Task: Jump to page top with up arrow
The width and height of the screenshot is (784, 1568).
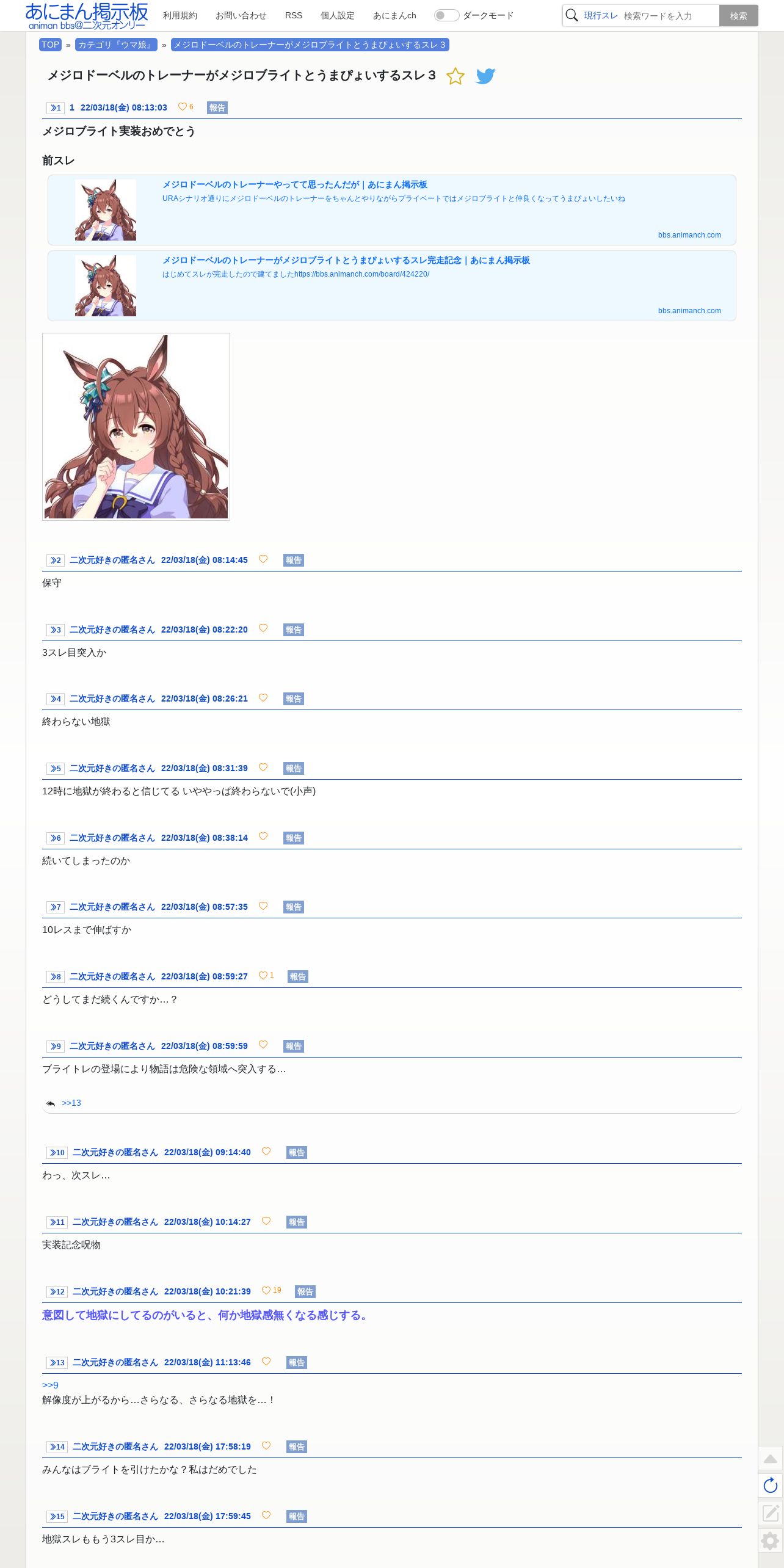Action: [x=771, y=1459]
